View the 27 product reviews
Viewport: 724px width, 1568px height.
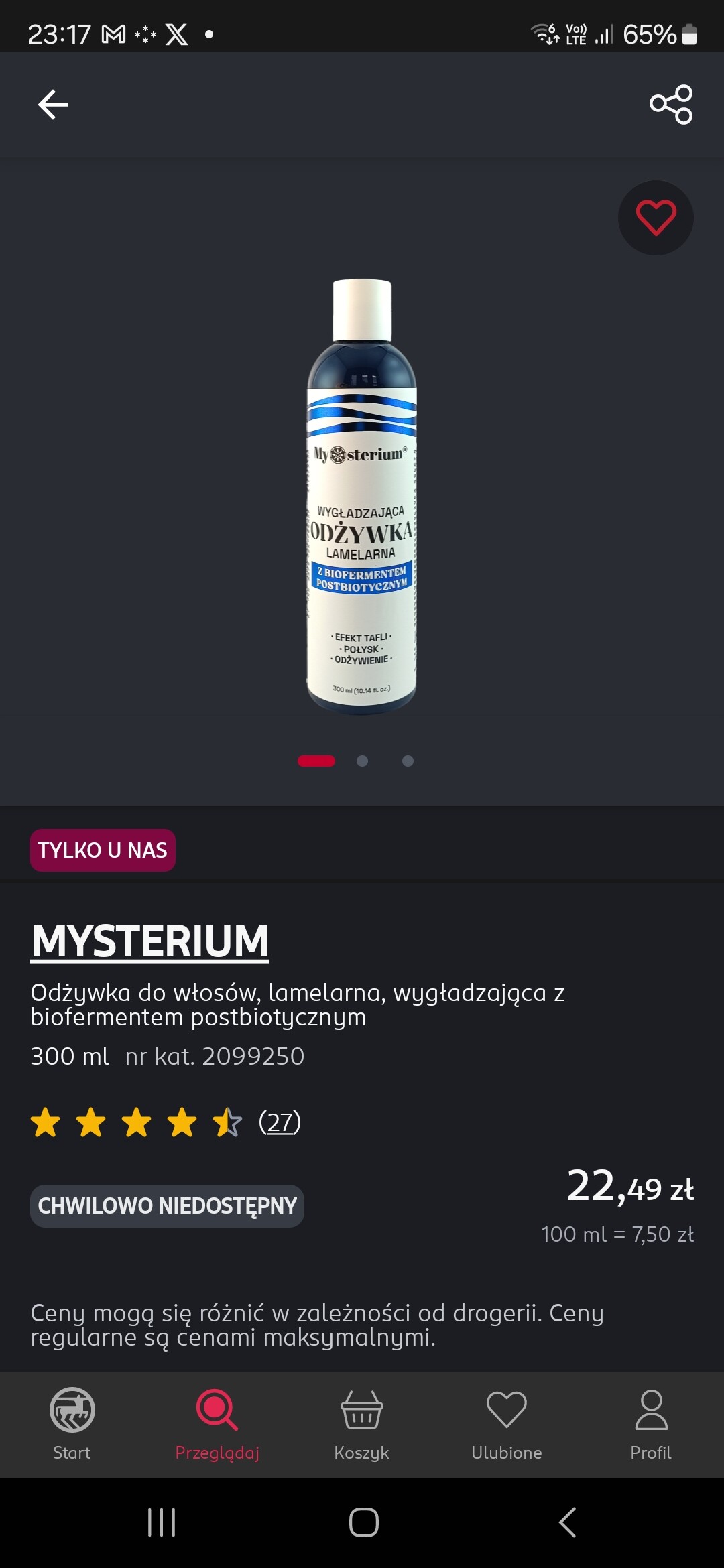point(280,1122)
